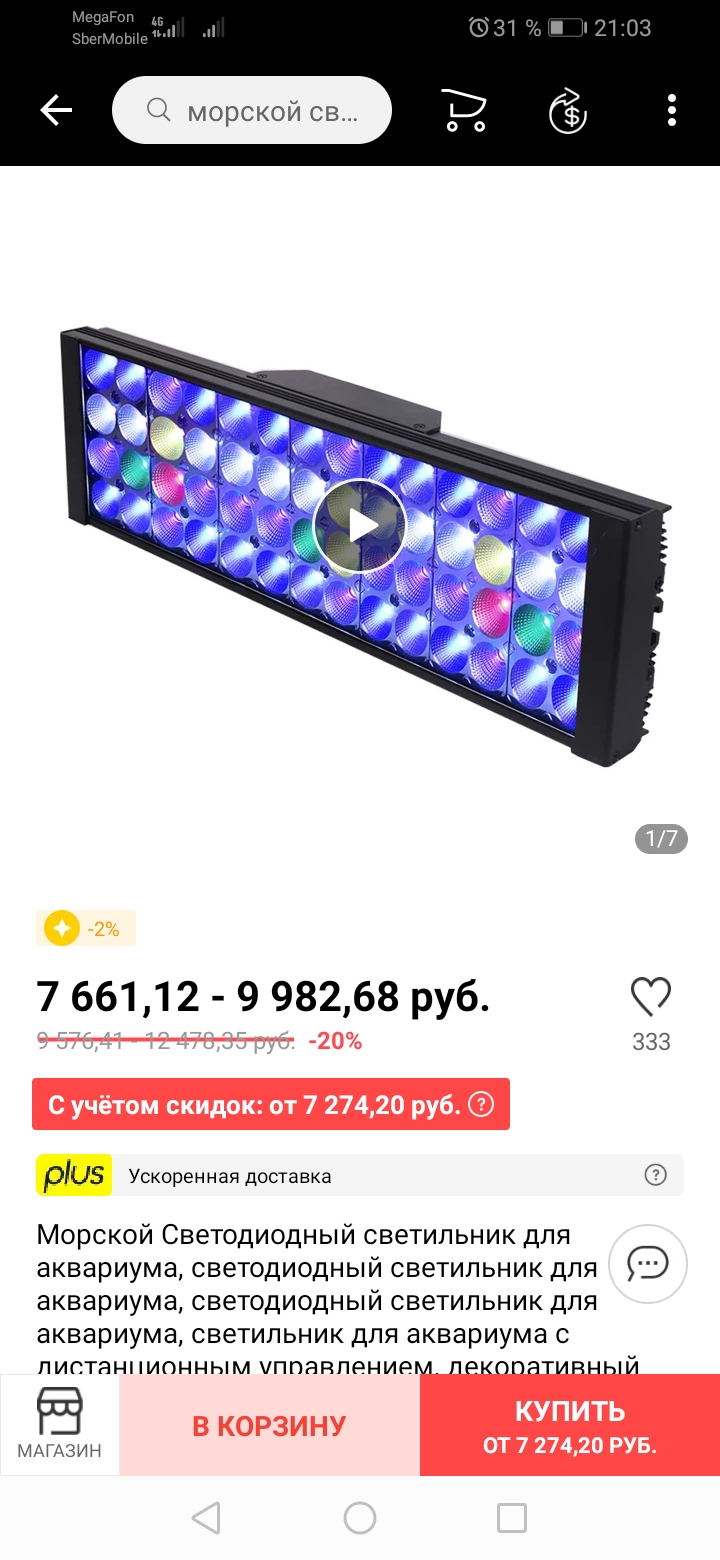Open system recent apps
The width and height of the screenshot is (720, 1560).
pyautogui.click(x=512, y=1518)
